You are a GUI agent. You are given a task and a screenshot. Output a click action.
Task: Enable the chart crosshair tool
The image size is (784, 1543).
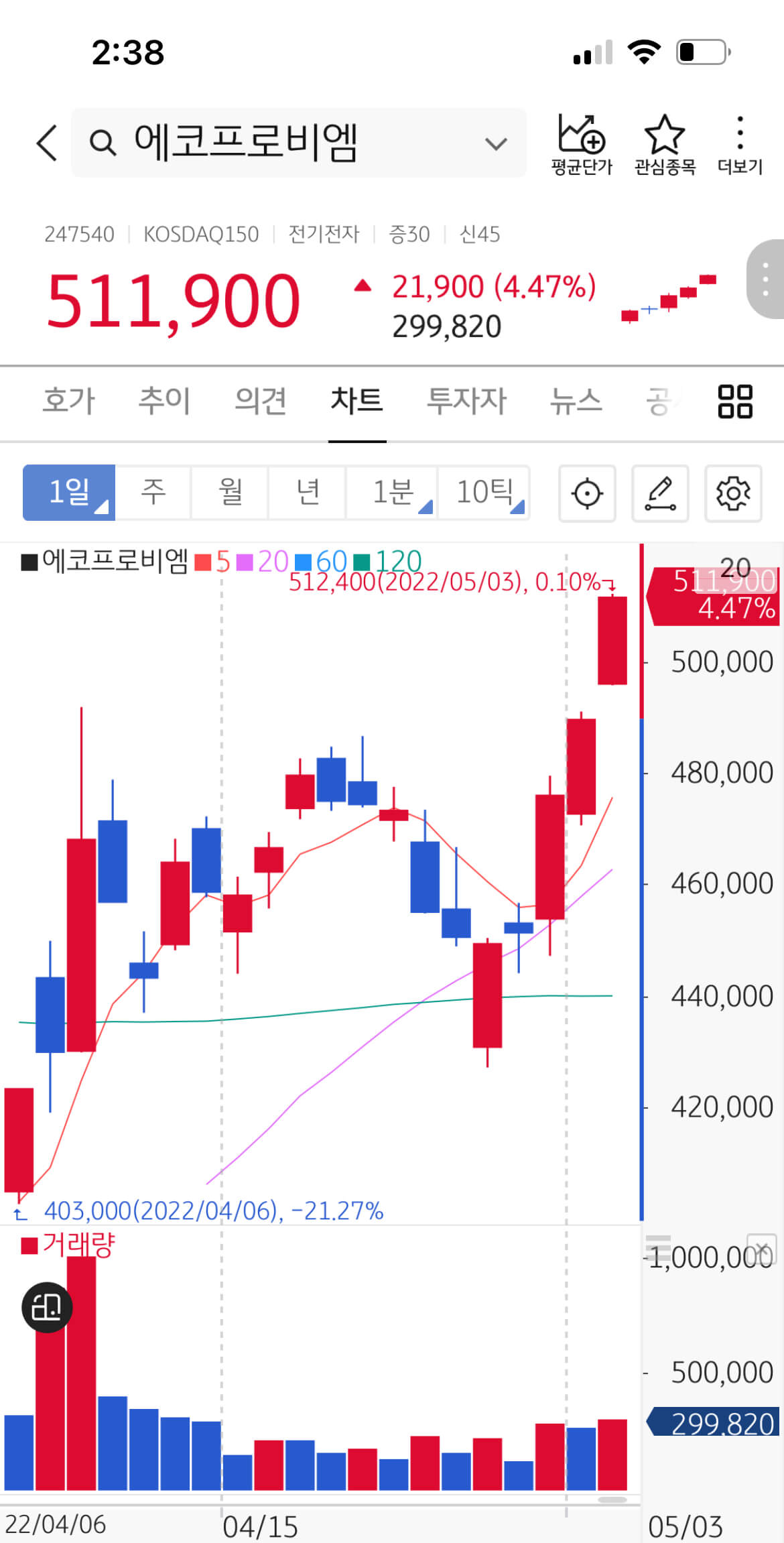[x=587, y=494]
